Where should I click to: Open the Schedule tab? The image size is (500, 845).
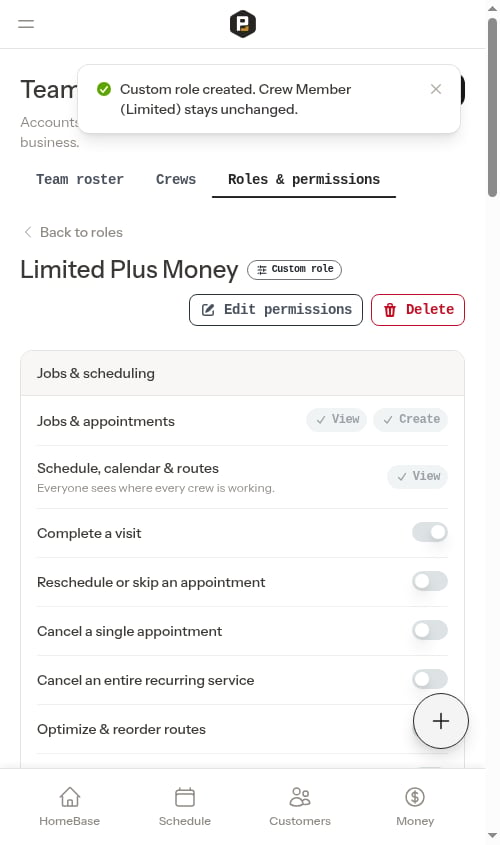click(185, 807)
